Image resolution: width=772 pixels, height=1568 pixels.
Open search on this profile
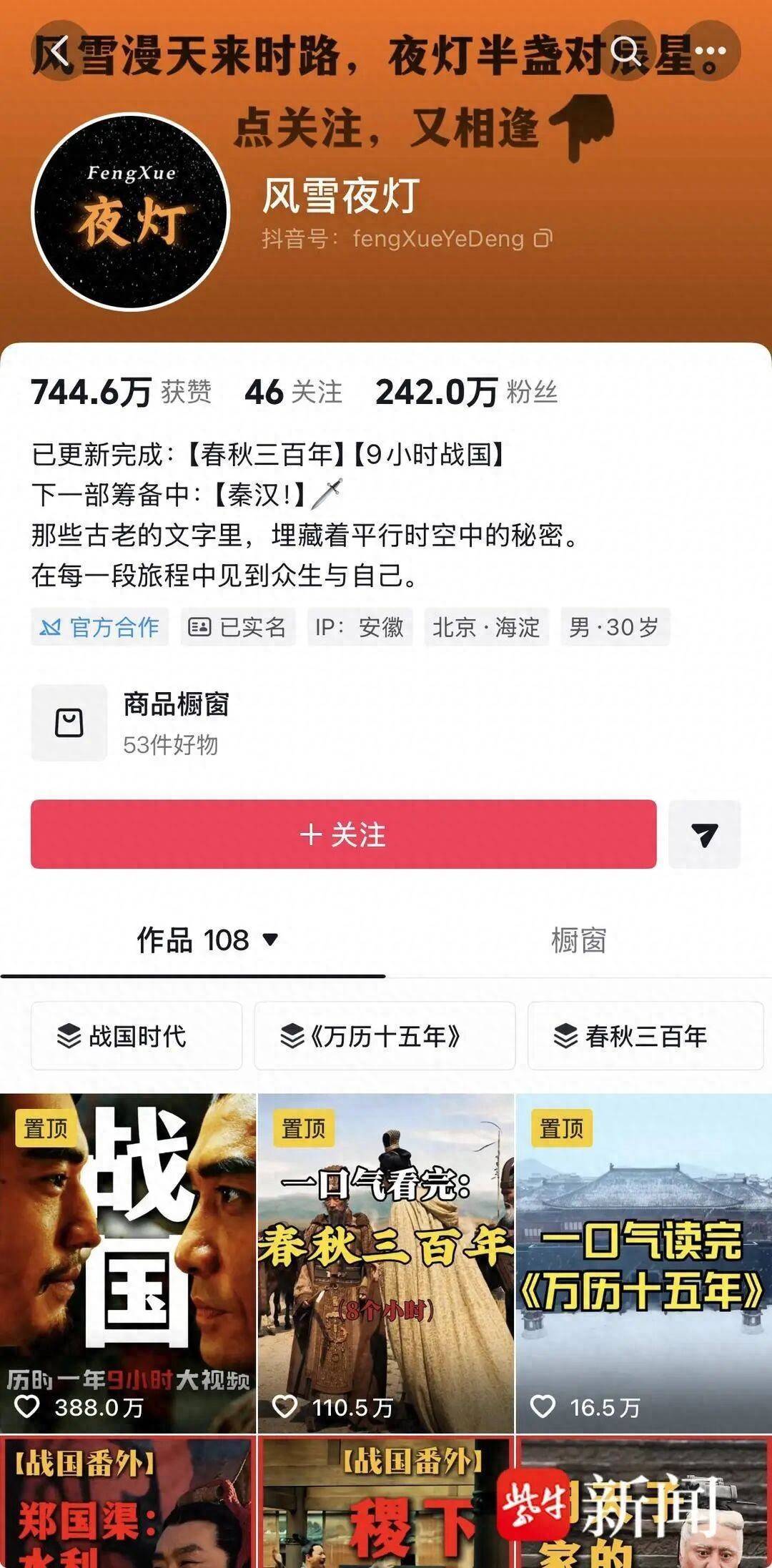click(x=626, y=51)
